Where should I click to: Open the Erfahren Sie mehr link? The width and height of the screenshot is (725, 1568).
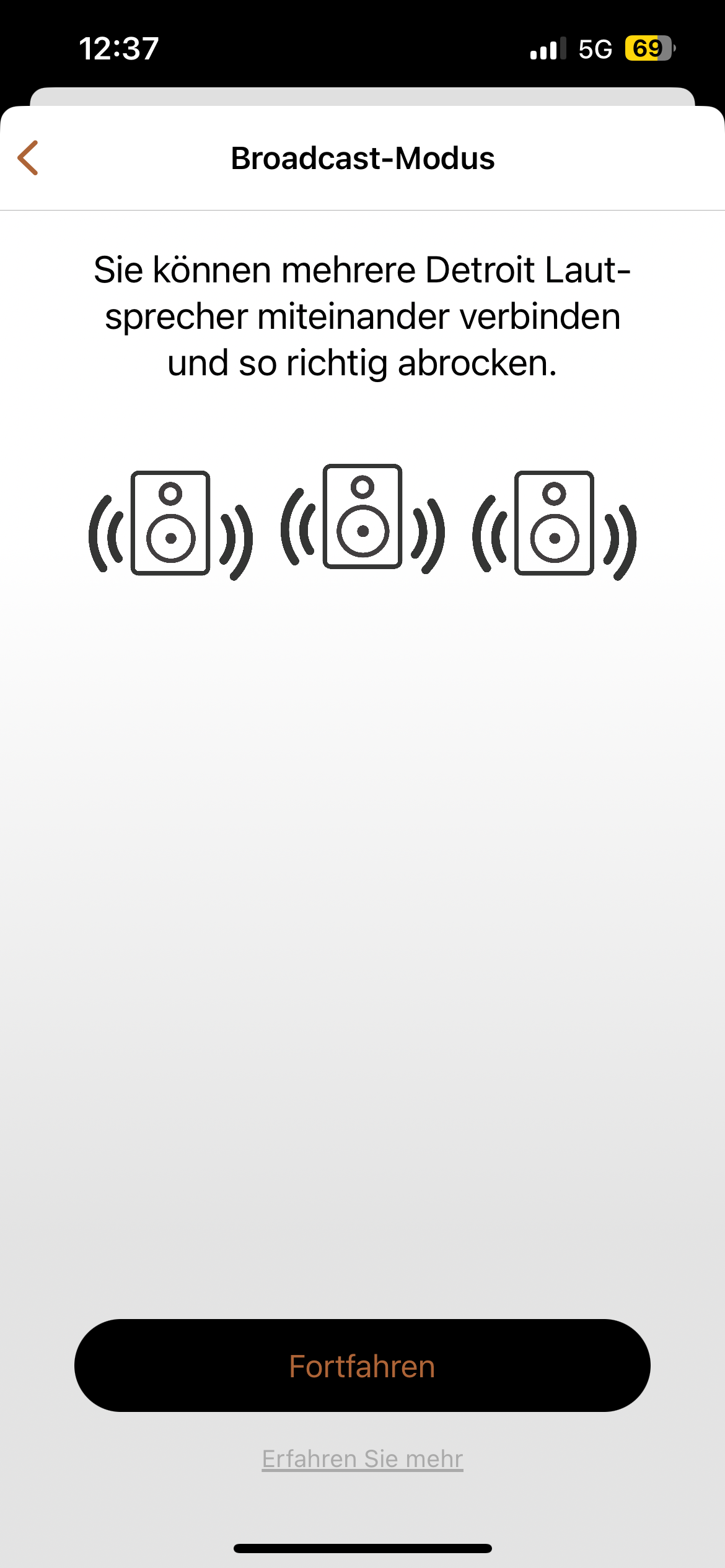point(362,1459)
